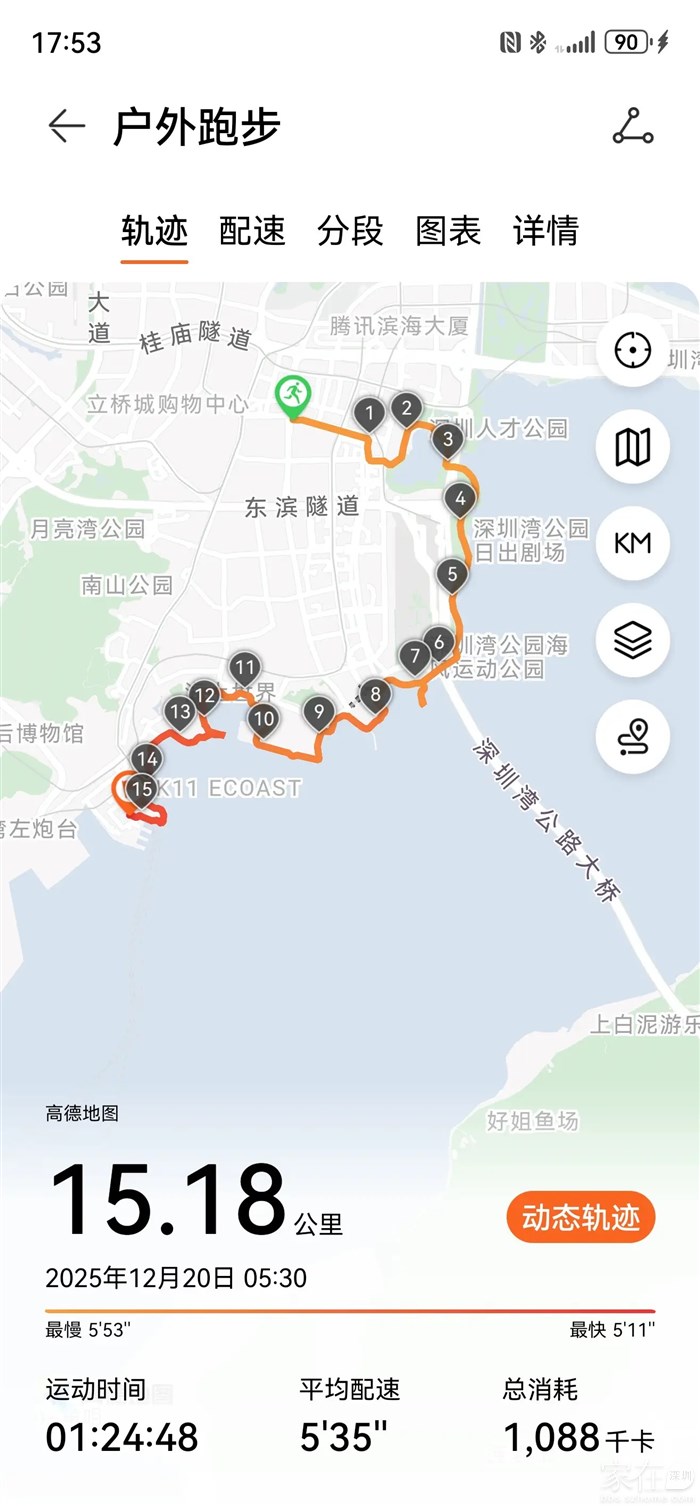Open the route location pin button
Viewport: 700px width, 1506px height.
[x=632, y=736]
